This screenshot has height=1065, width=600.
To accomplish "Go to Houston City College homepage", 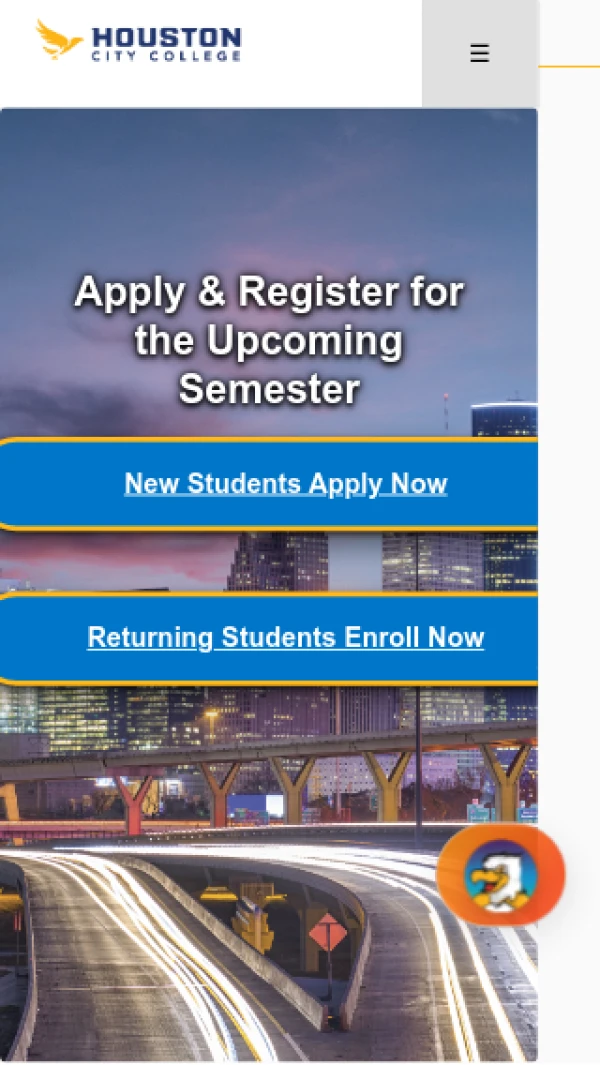I will (138, 41).
